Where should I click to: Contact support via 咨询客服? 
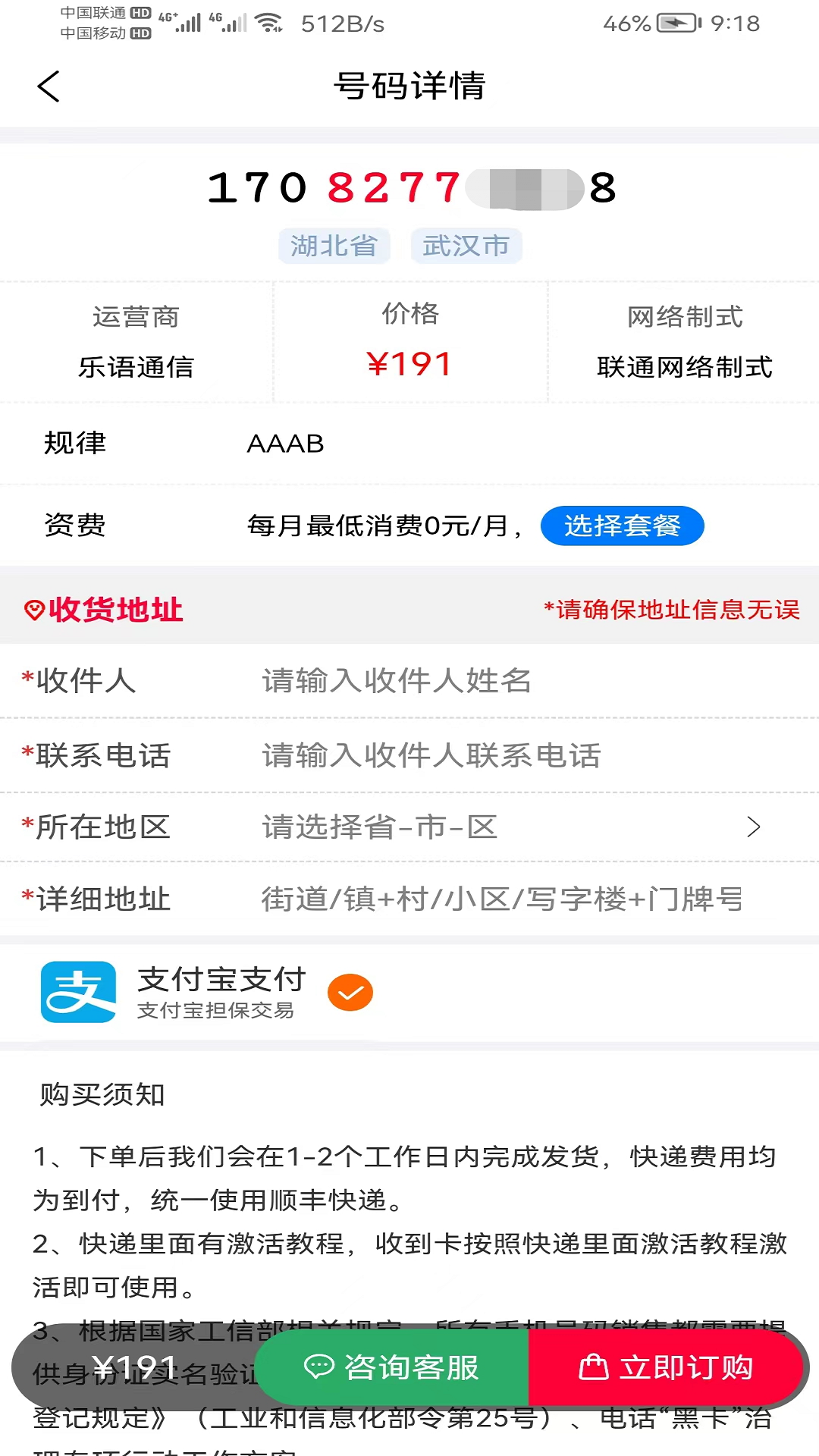392,1367
